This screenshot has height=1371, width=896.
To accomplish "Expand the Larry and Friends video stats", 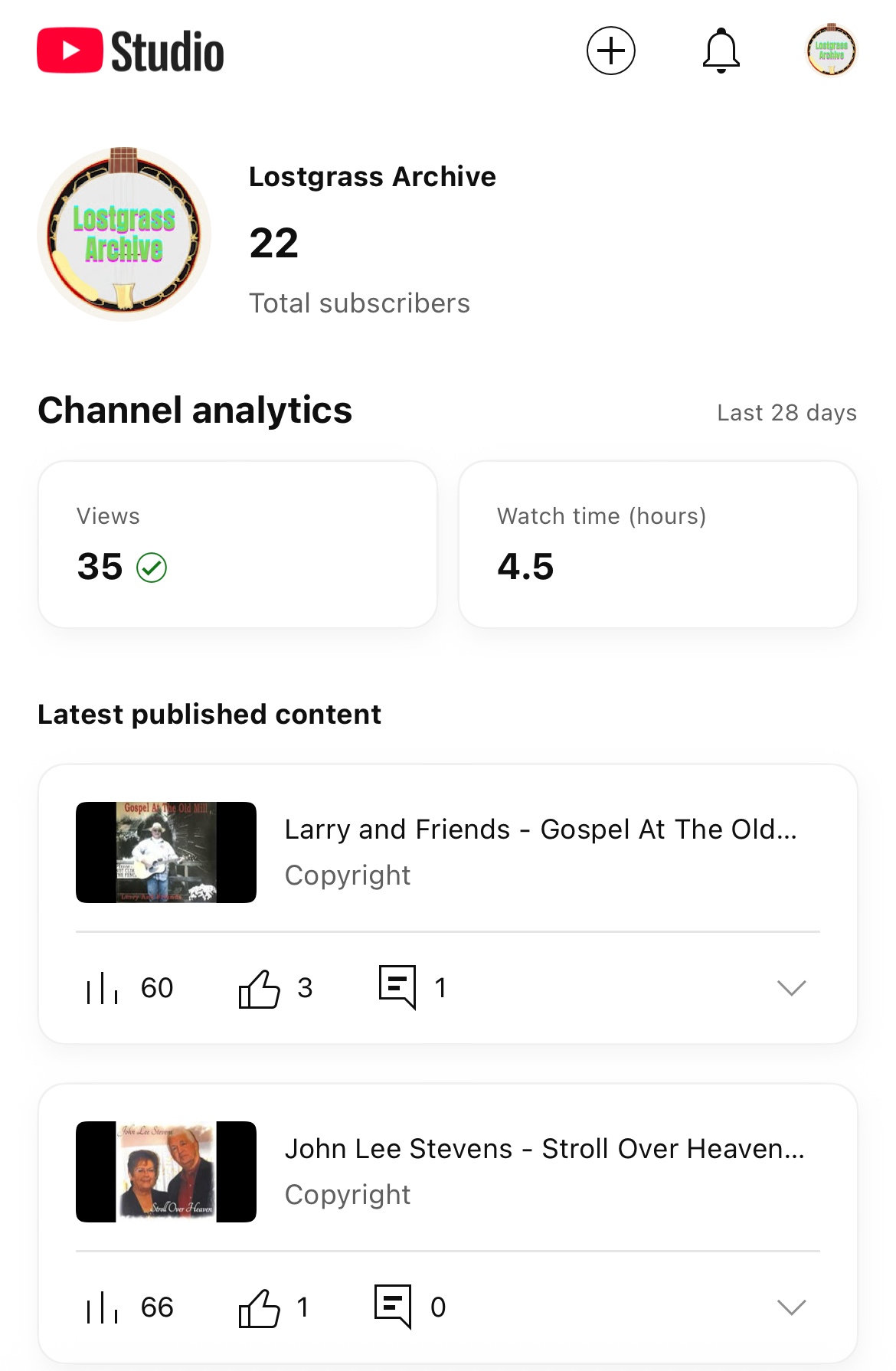I will (791, 988).
